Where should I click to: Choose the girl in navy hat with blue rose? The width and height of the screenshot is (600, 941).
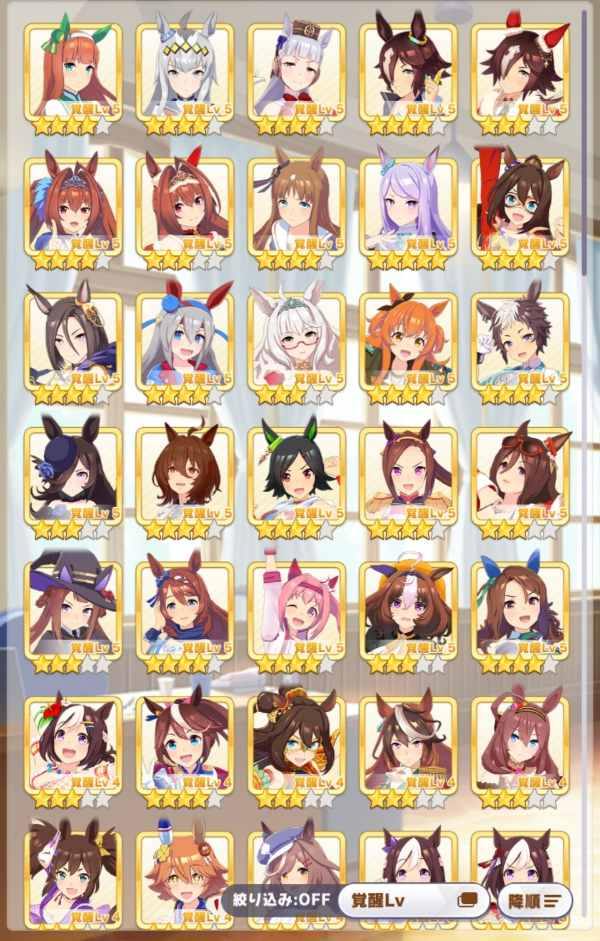coord(74,475)
